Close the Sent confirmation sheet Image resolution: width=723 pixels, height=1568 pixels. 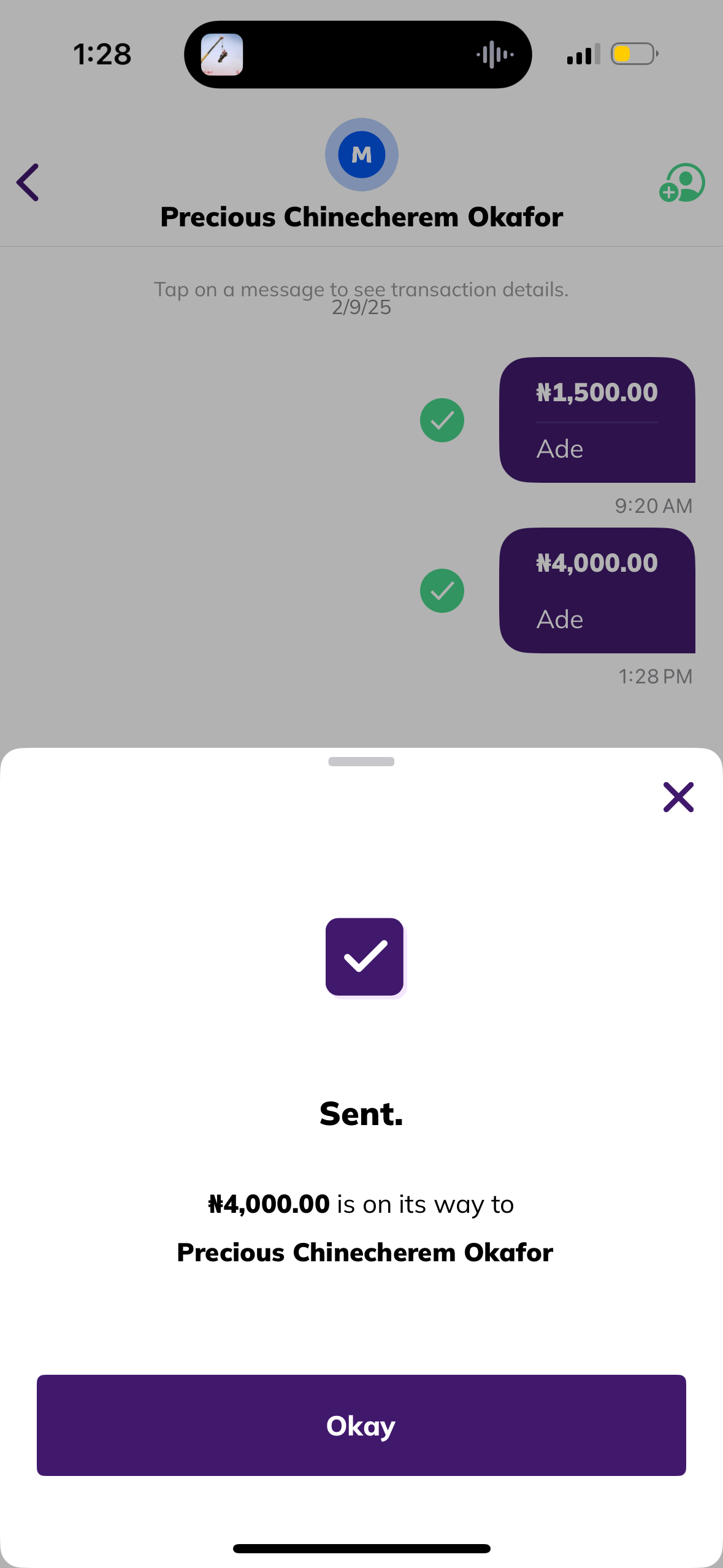coord(678,797)
